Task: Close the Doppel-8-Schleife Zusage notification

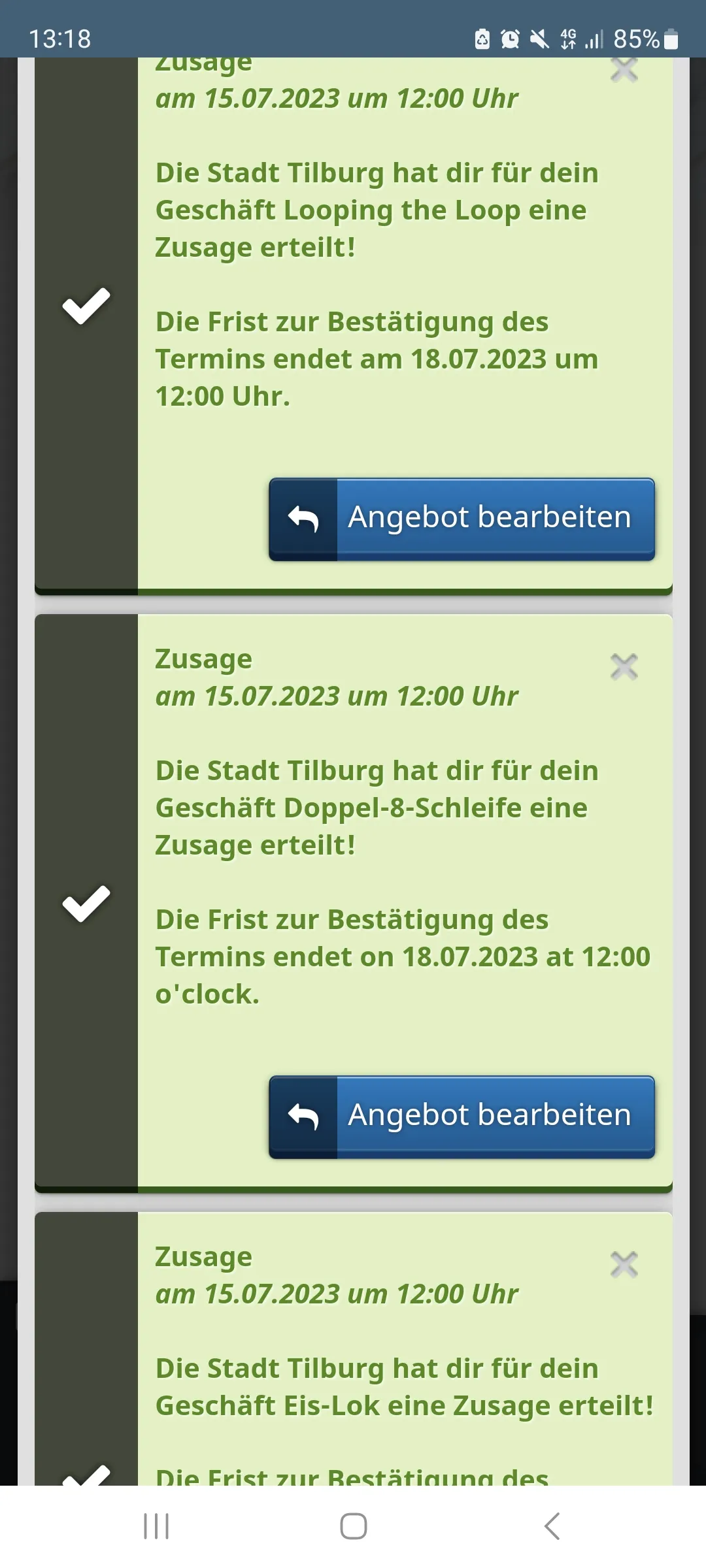Action: 624,667
